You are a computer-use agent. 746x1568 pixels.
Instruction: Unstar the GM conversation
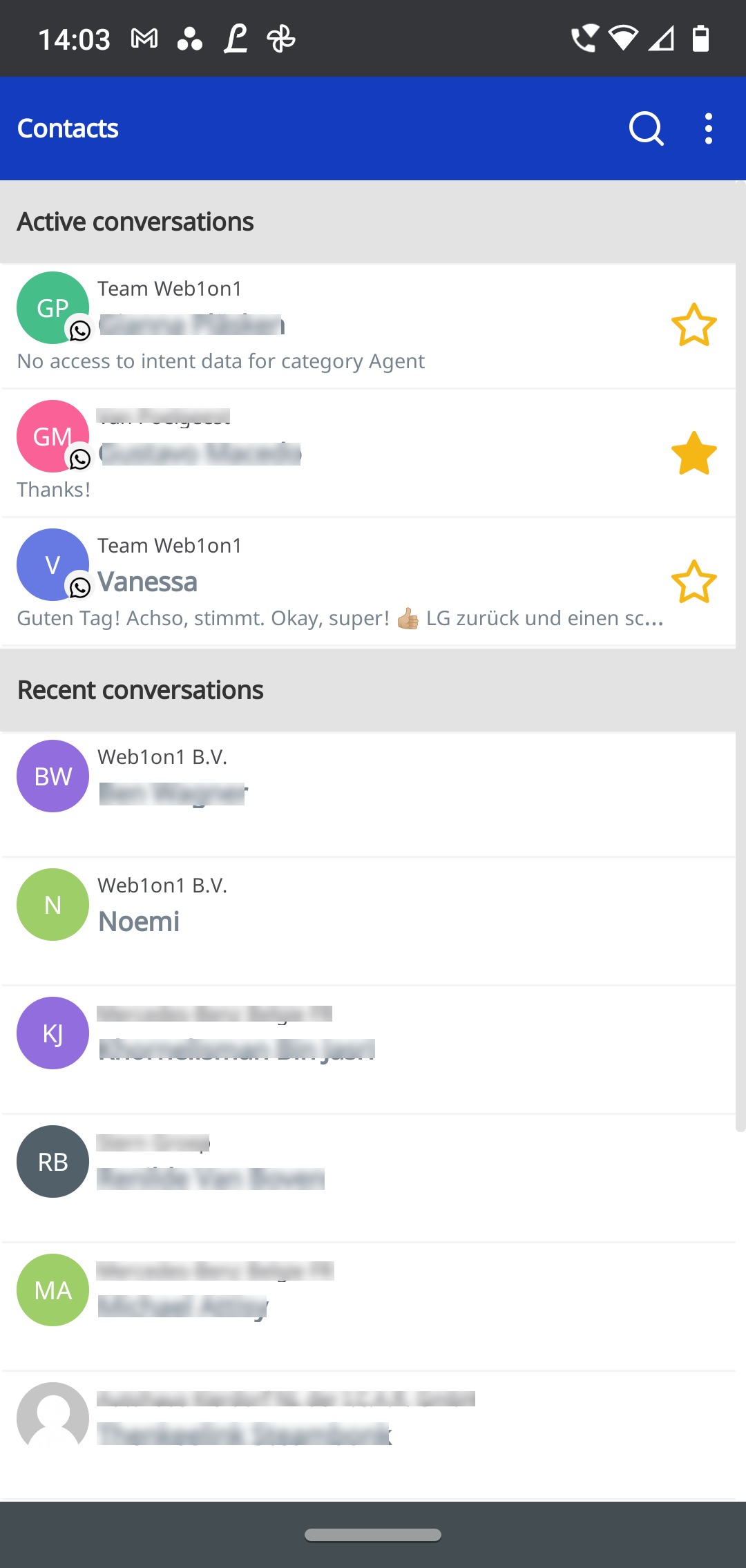click(x=694, y=454)
